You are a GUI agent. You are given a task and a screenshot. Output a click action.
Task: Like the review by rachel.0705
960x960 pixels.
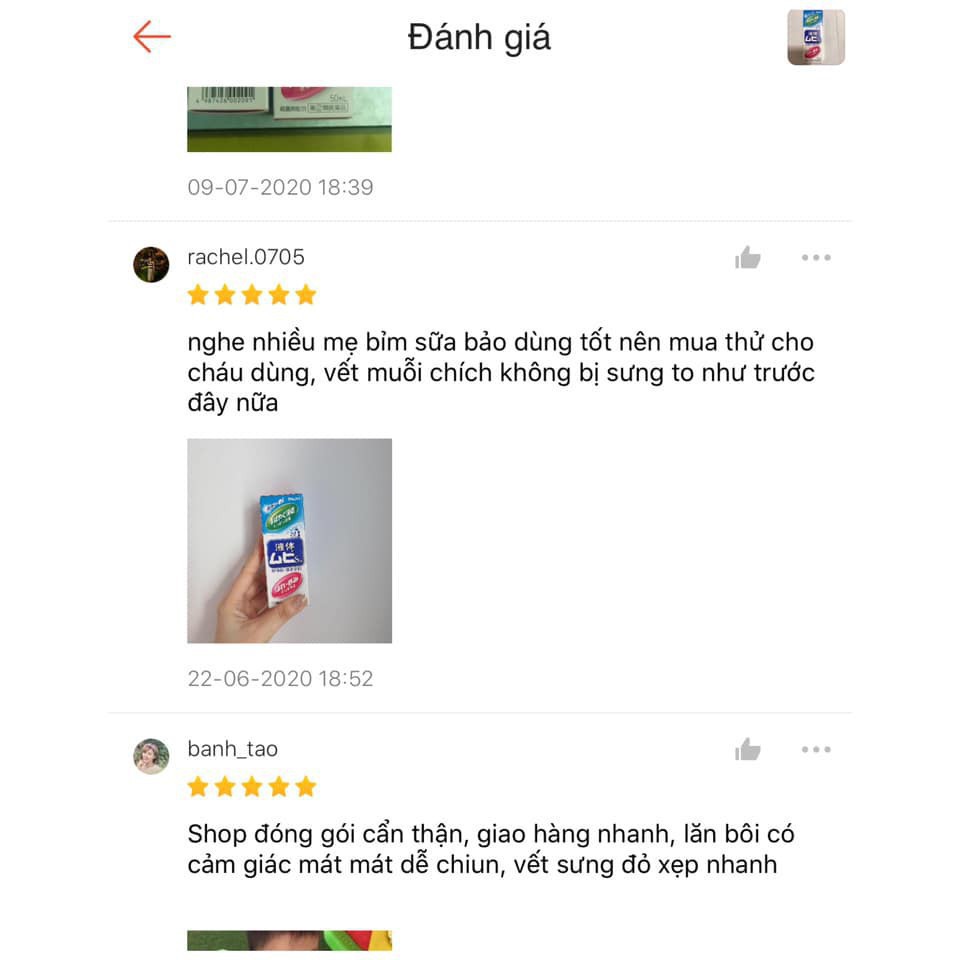(x=747, y=258)
